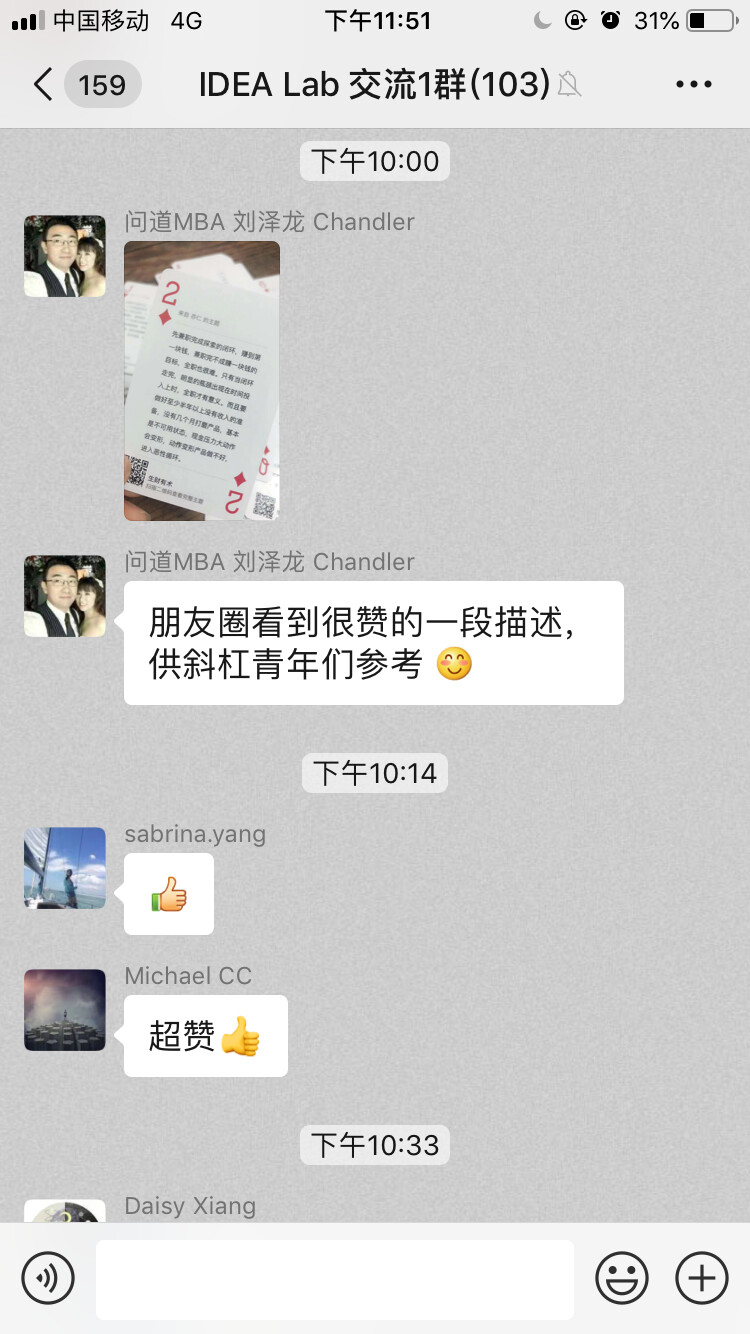Open the playing card image from Chandler

pyautogui.click(x=202, y=381)
